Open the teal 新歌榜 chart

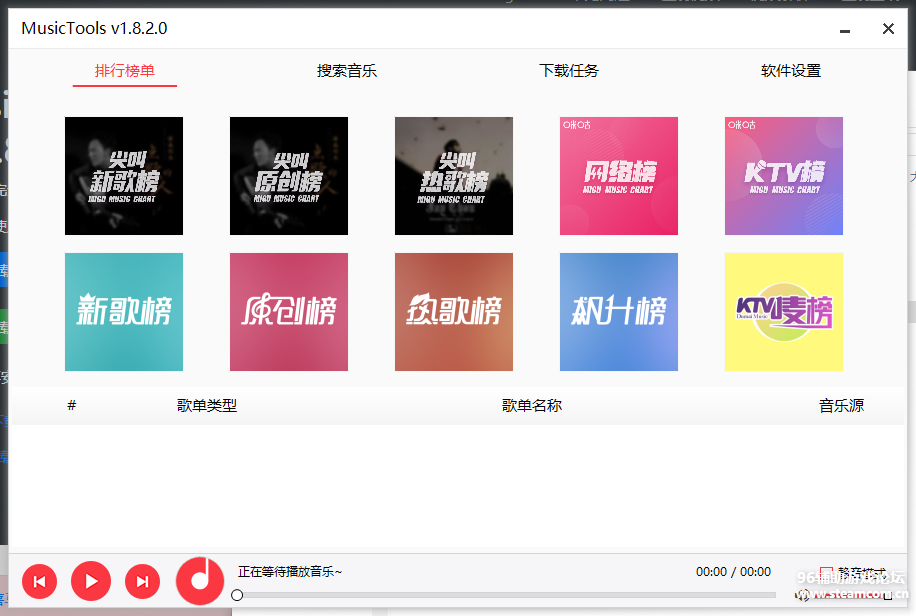coord(124,312)
